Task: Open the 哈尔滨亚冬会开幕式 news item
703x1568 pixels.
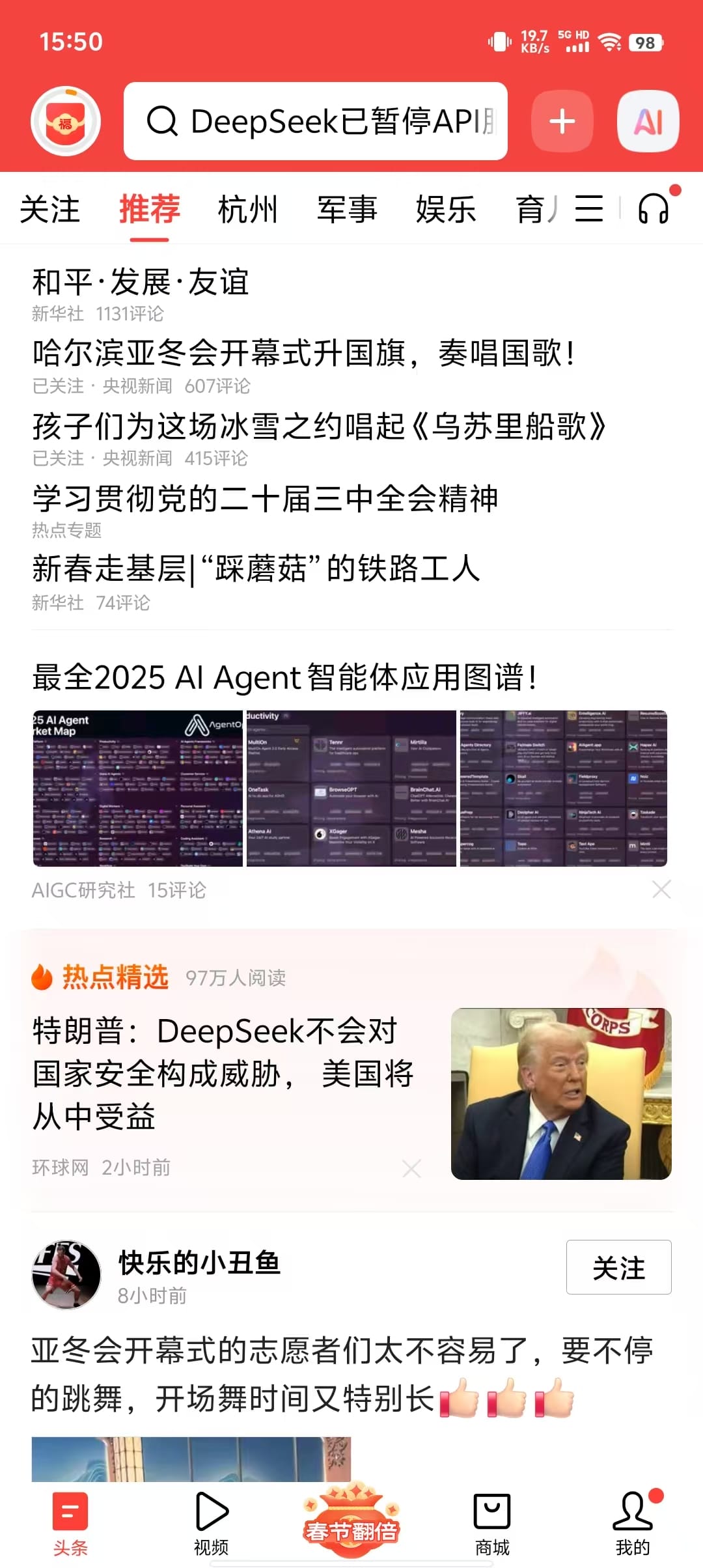Action: click(303, 354)
